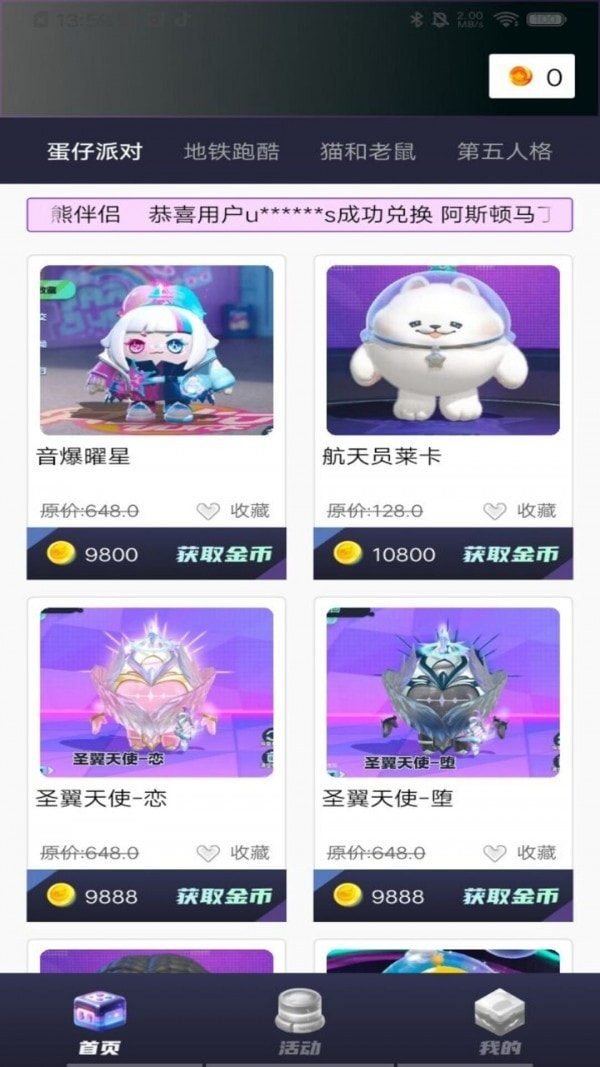Open the 圣翼天使-堕 item card
Image resolution: width=600 pixels, height=1067 pixels.
tap(443, 693)
